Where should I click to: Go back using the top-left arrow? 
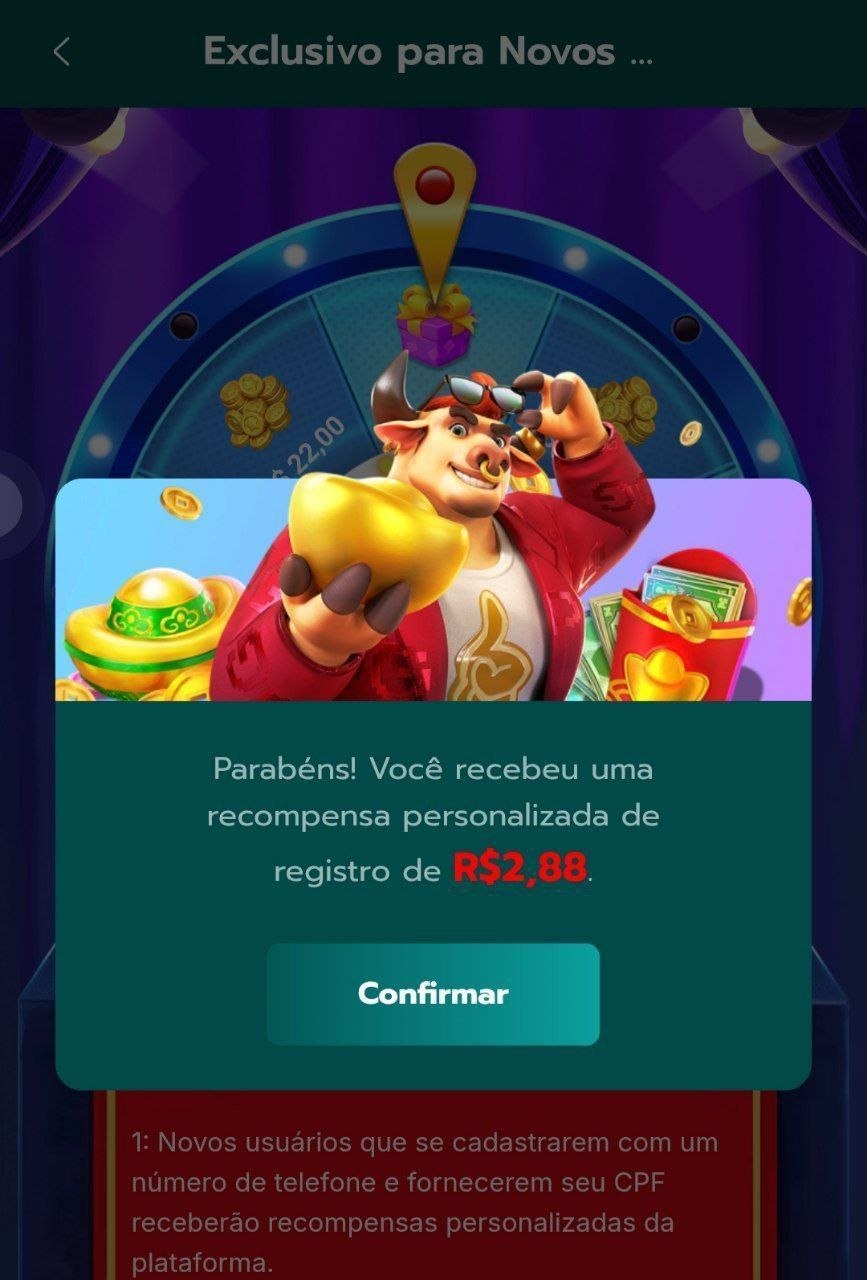point(62,52)
